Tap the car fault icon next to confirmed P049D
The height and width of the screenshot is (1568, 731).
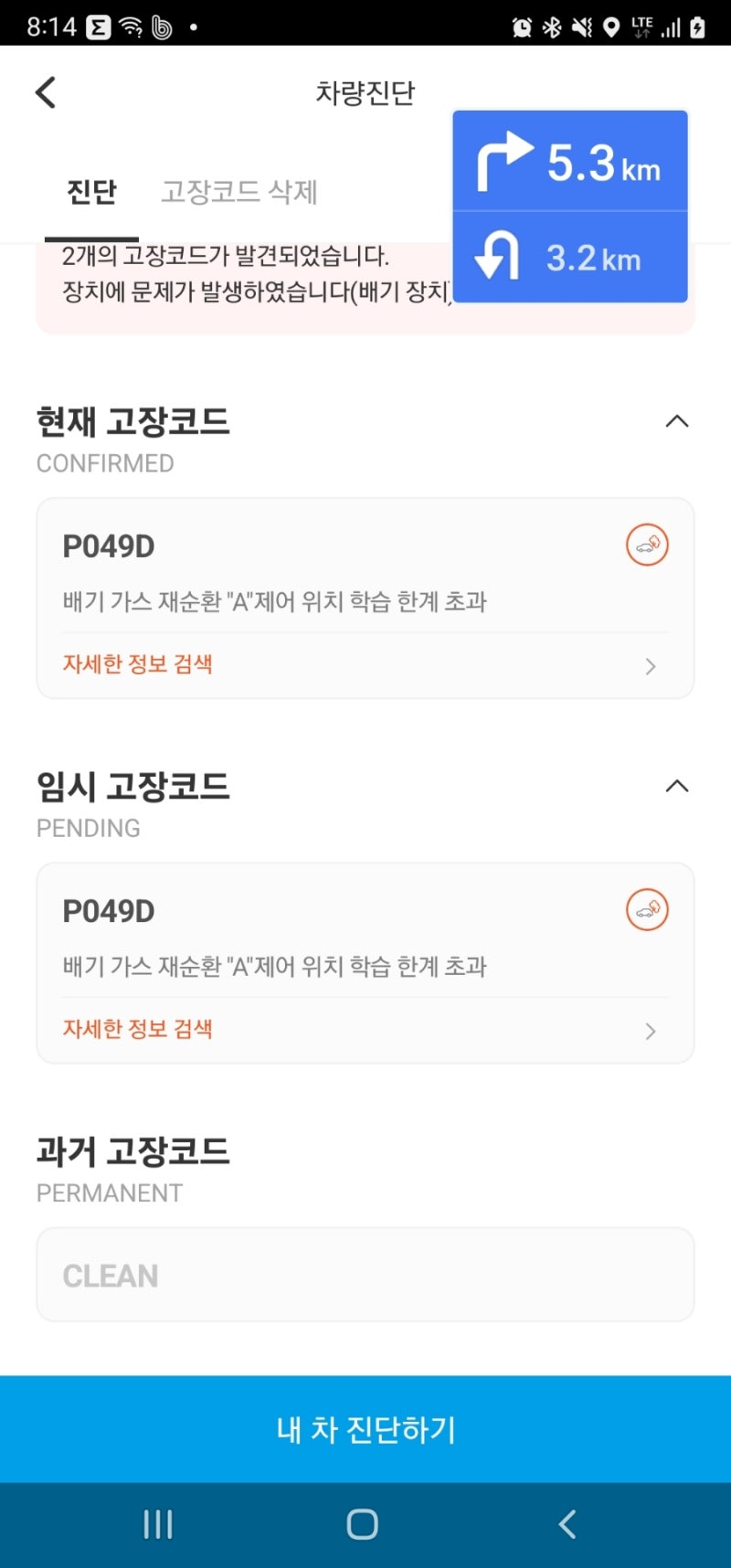click(647, 544)
